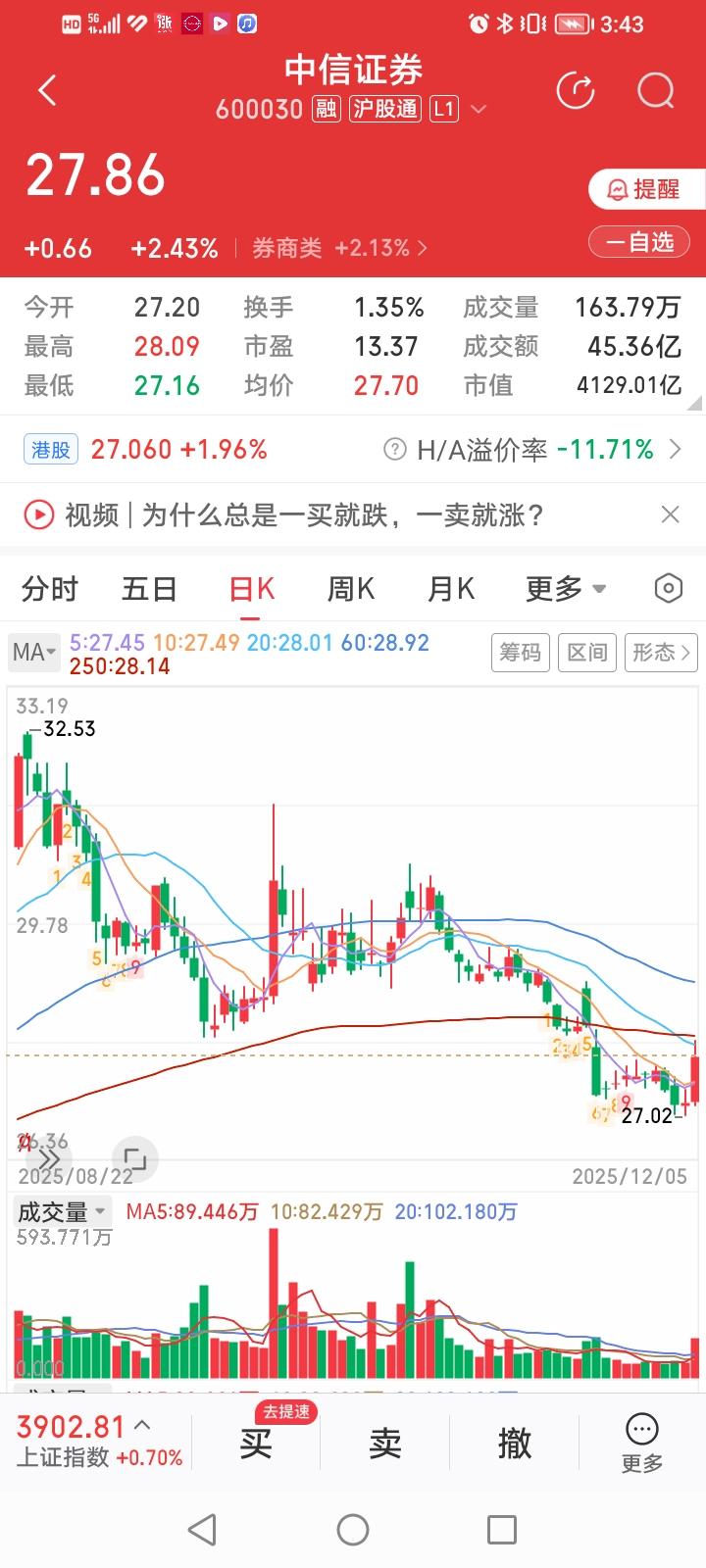Image resolution: width=706 pixels, height=1568 pixels.
Task: Tap 买 to open buy order
Action: coord(255,1443)
